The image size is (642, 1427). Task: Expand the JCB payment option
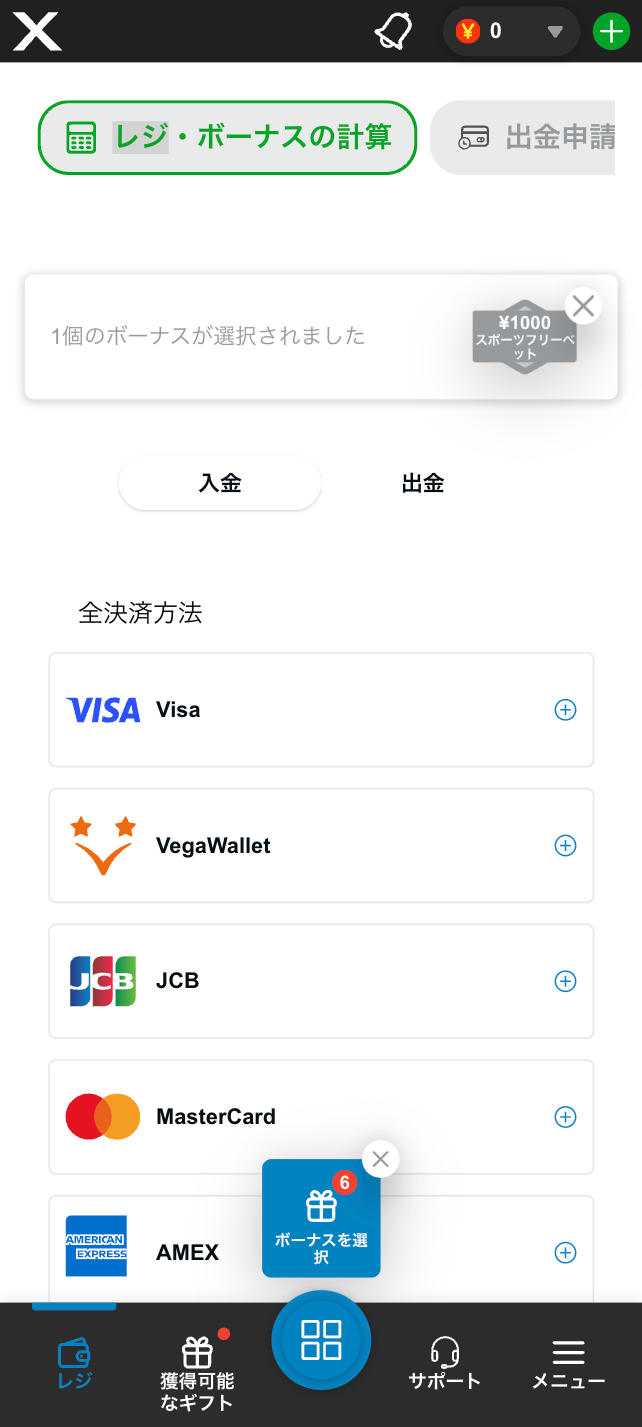click(321, 981)
